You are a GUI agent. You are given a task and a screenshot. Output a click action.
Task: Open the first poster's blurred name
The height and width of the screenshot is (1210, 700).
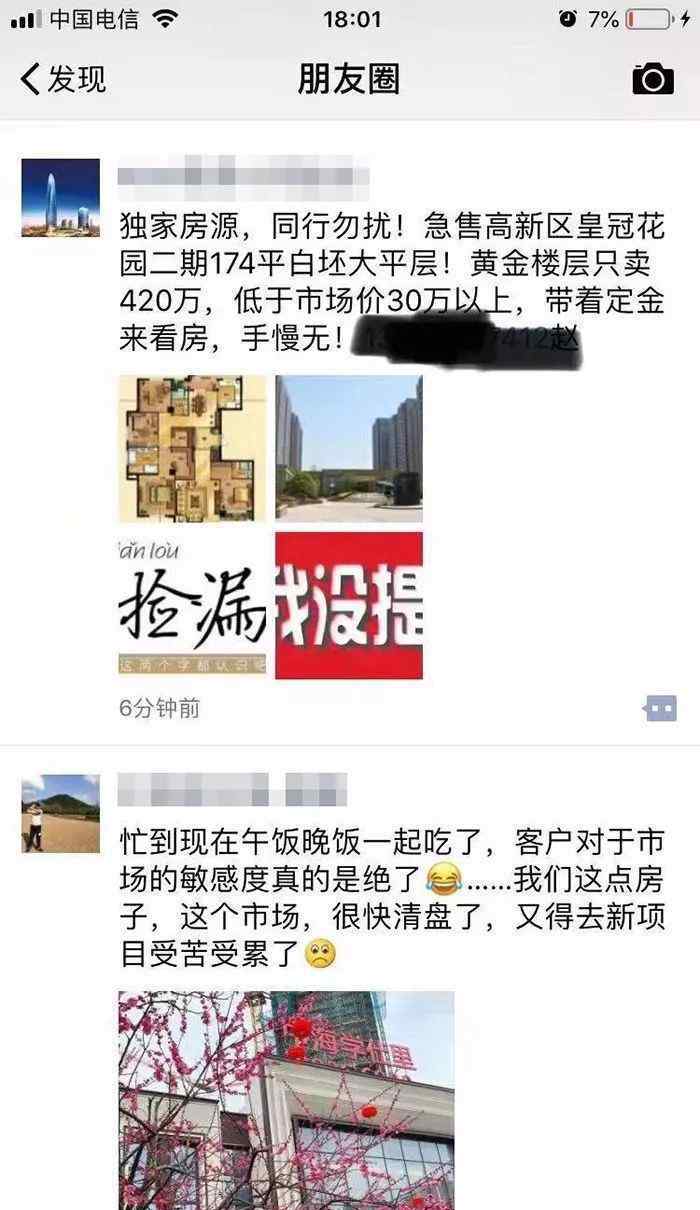243,178
